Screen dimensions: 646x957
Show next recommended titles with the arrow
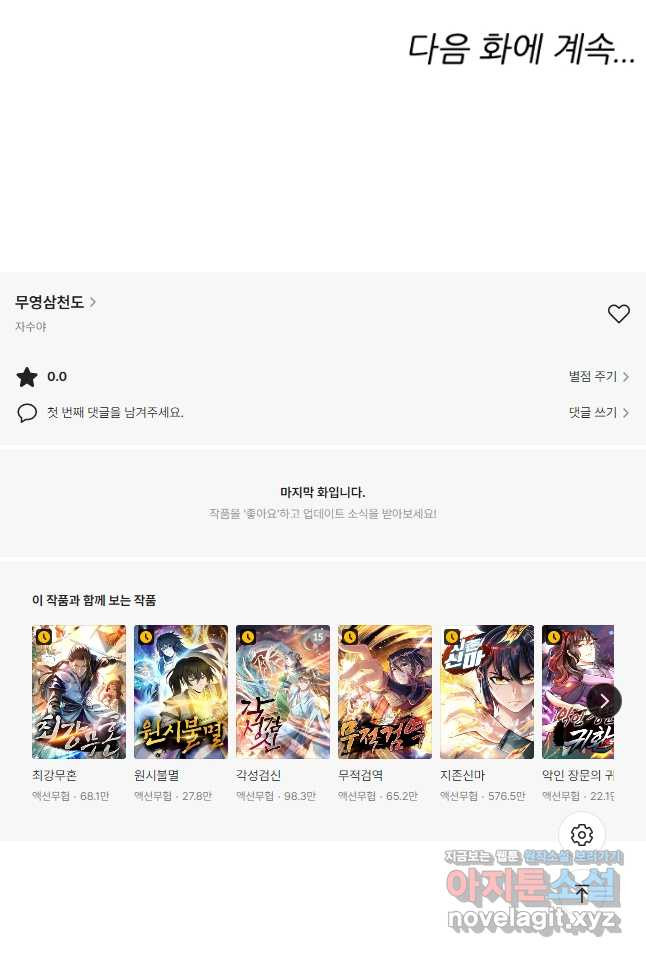click(x=604, y=701)
